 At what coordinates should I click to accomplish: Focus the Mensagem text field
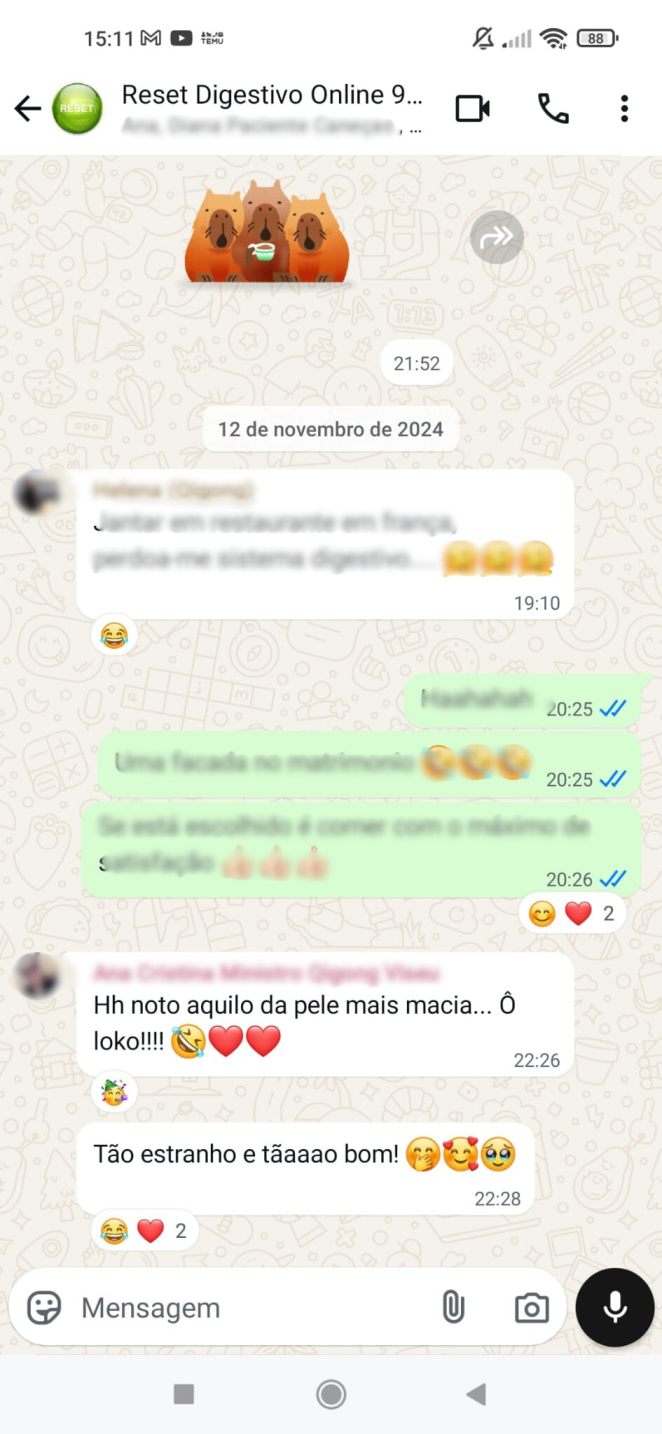(x=250, y=1307)
